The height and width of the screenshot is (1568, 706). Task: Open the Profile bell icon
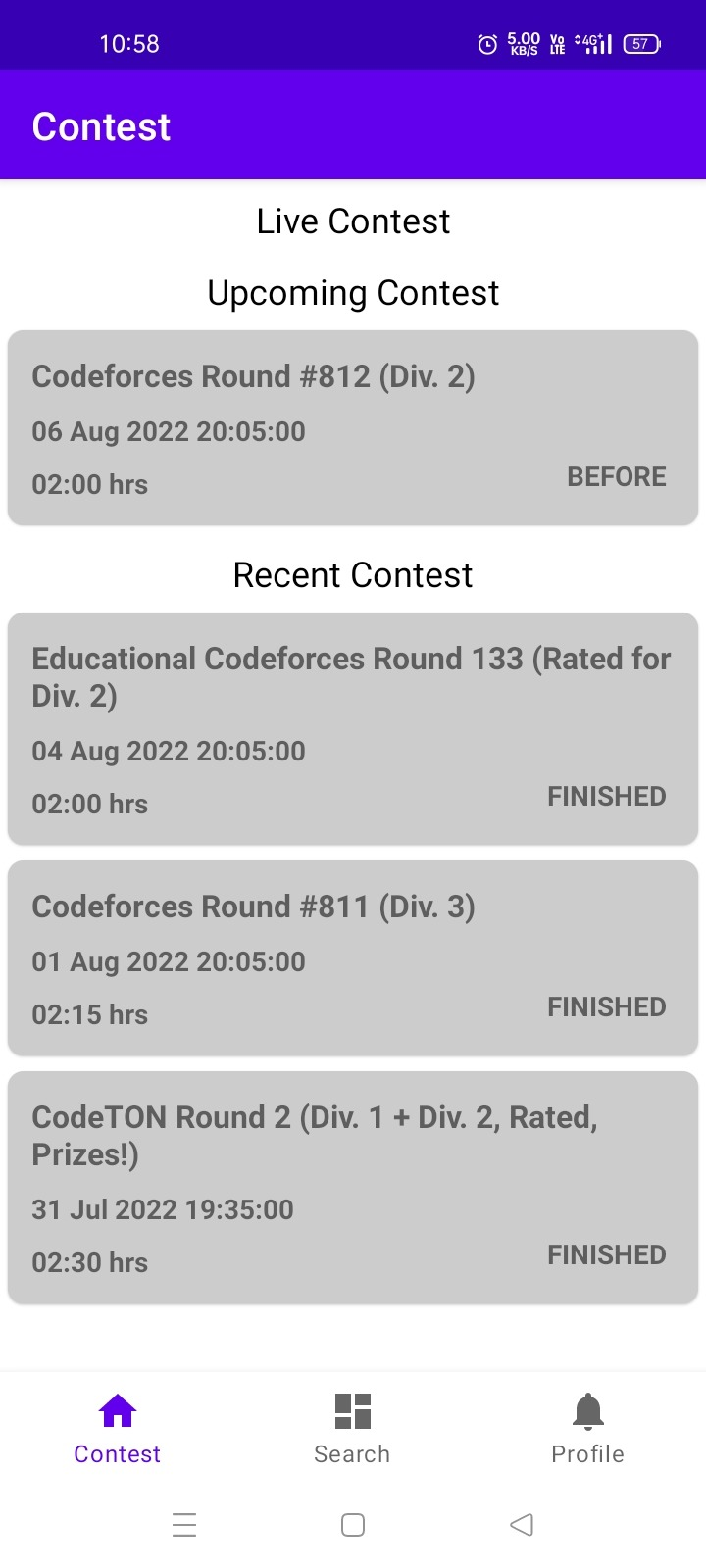[x=587, y=1410]
